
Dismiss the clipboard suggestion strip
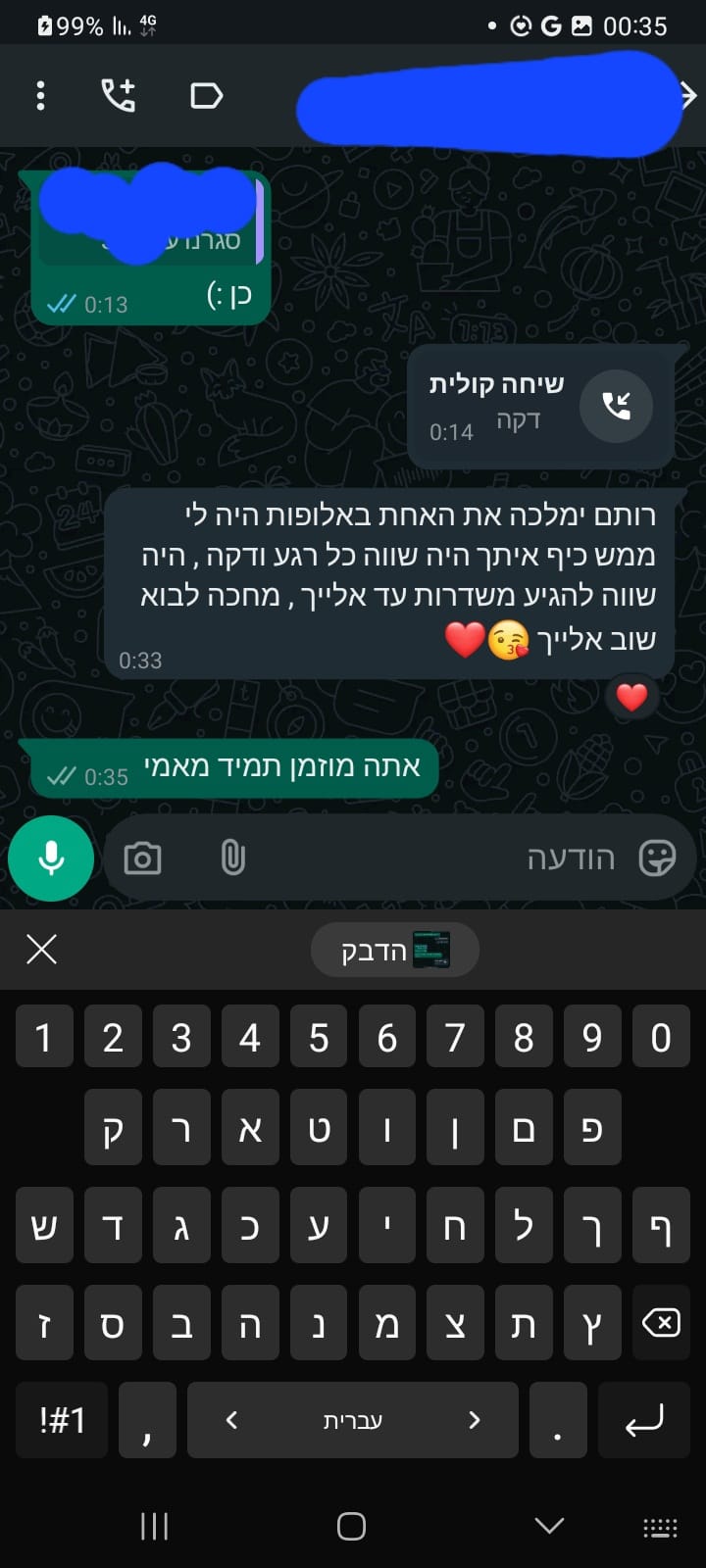[41, 949]
